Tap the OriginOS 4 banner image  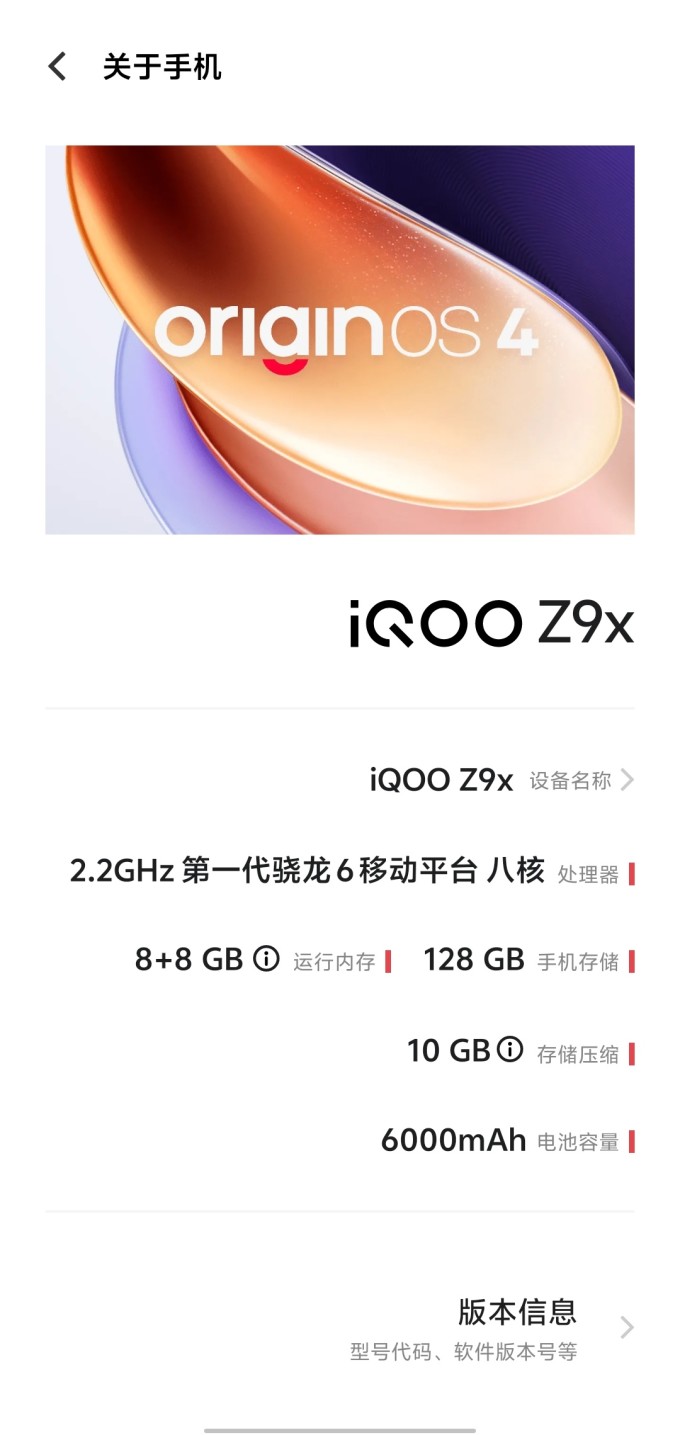(x=340, y=340)
